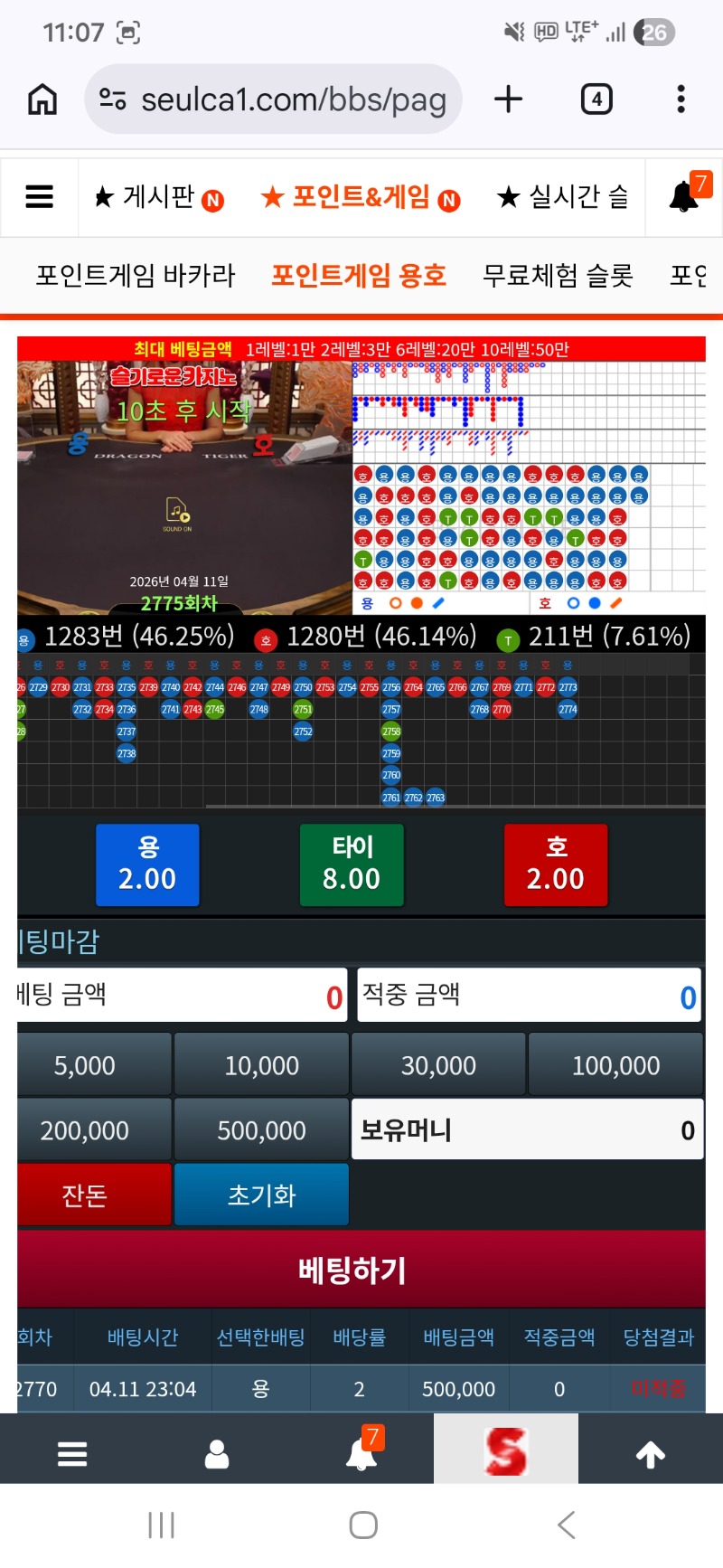The image size is (723, 1568).
Task: Switch to 포인트게임 바카라 tab
Action: [136, 275]
